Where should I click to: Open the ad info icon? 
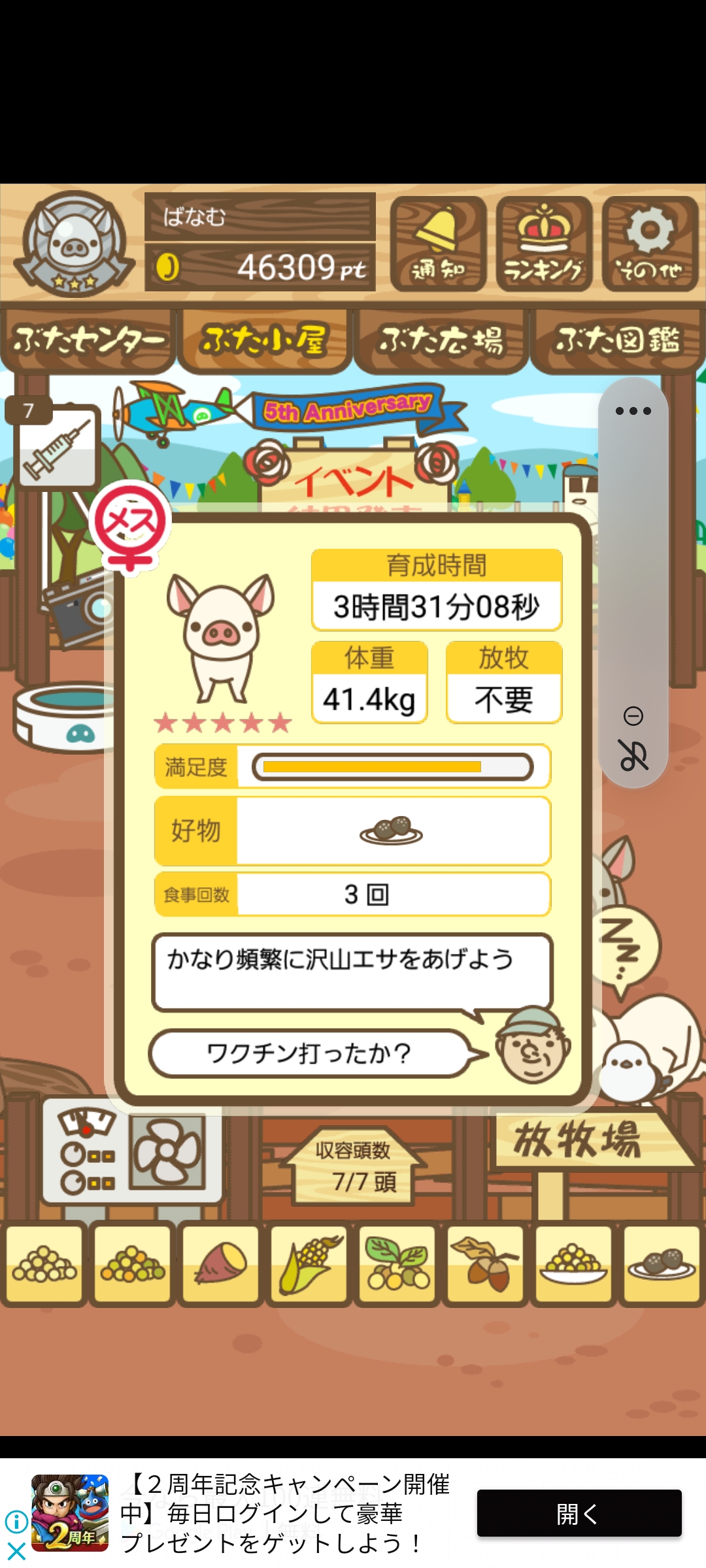click(x=16, y=1522)
